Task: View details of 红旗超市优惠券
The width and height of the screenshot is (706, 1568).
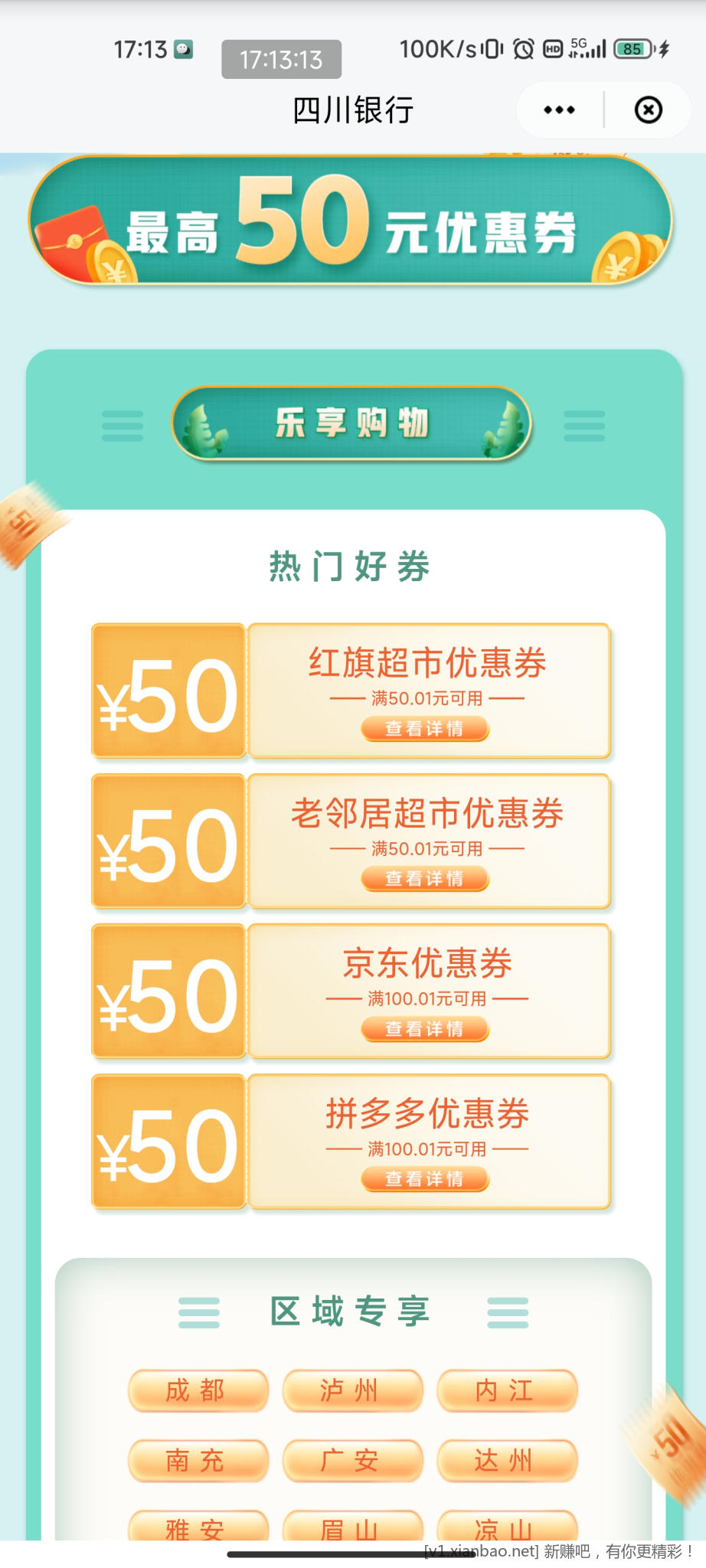Action: point(425,729)
